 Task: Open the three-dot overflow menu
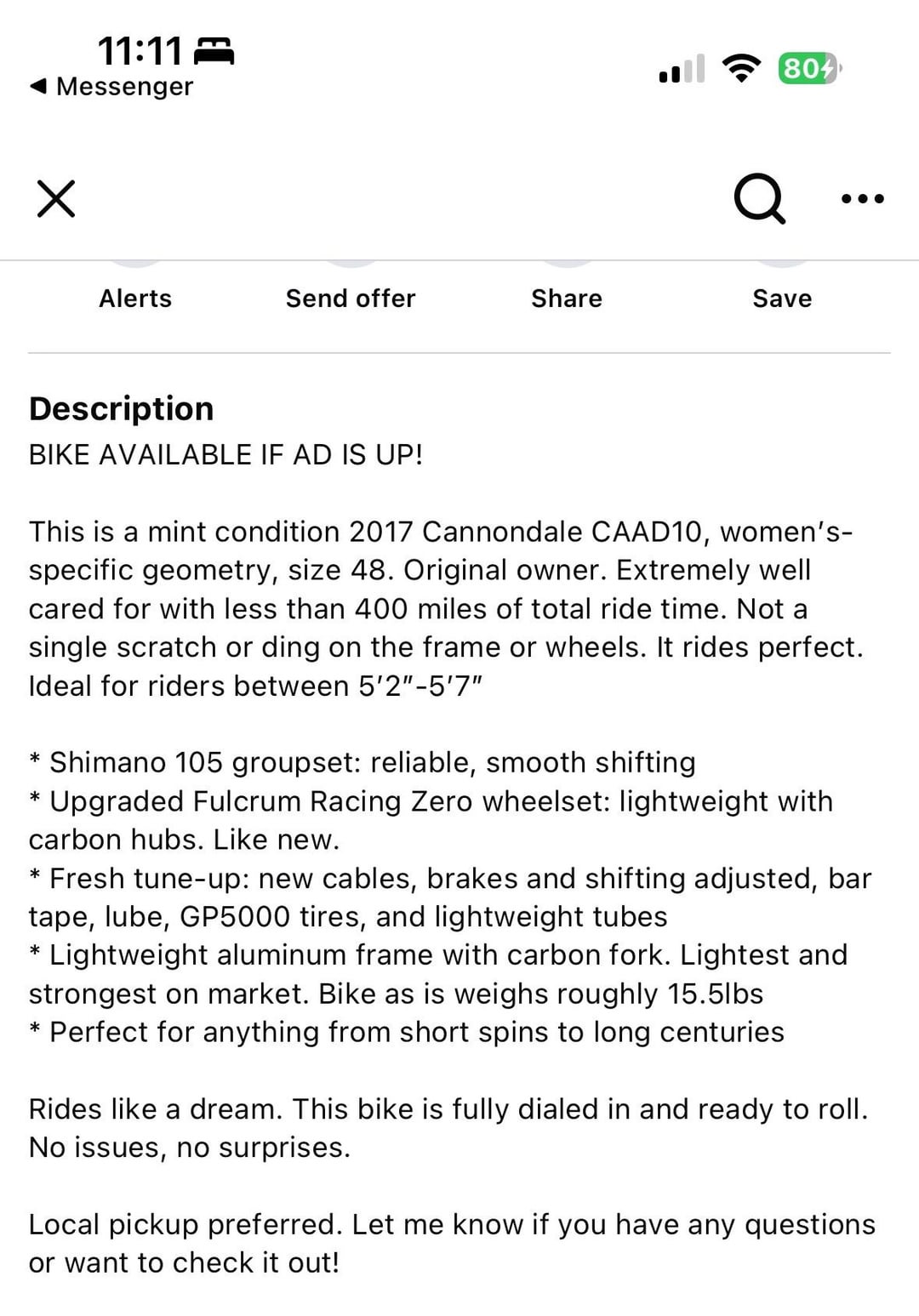[862, 199]
